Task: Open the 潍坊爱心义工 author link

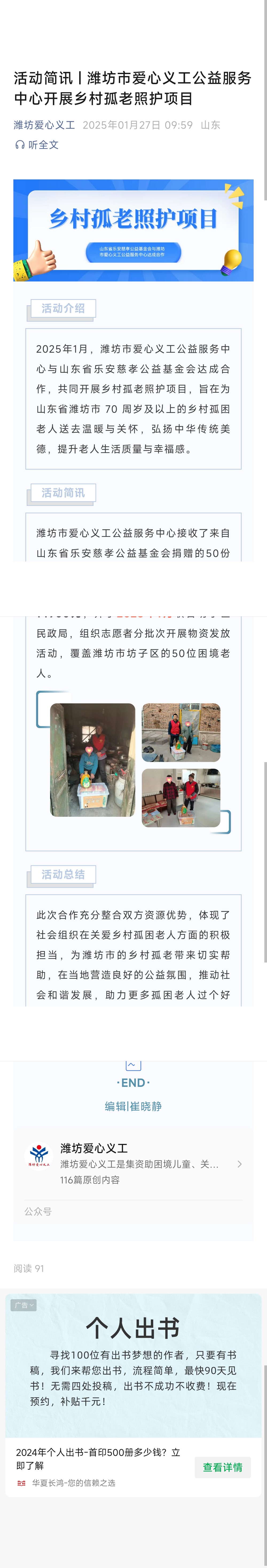Action: coord(45,125)
